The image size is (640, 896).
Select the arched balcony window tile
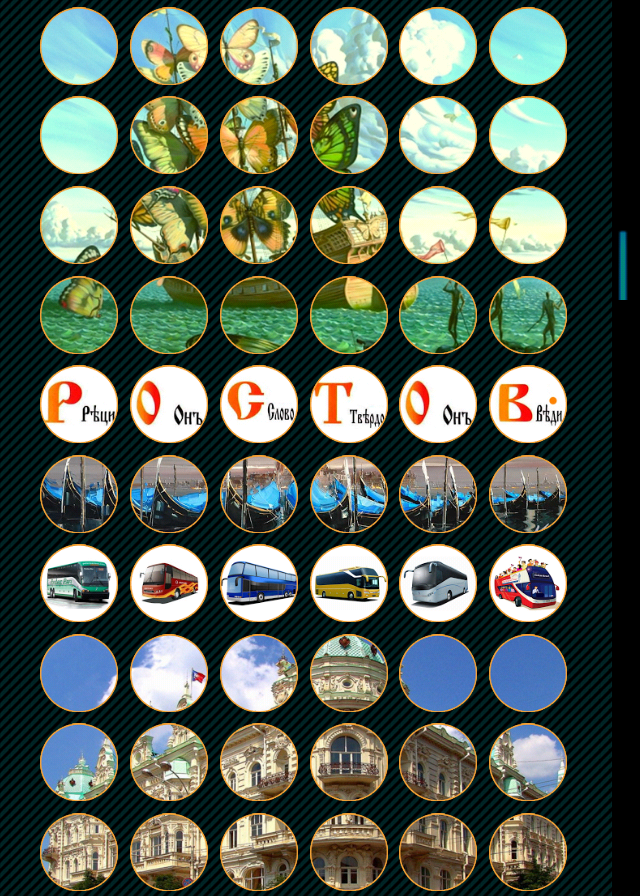(x=349, y=762)
